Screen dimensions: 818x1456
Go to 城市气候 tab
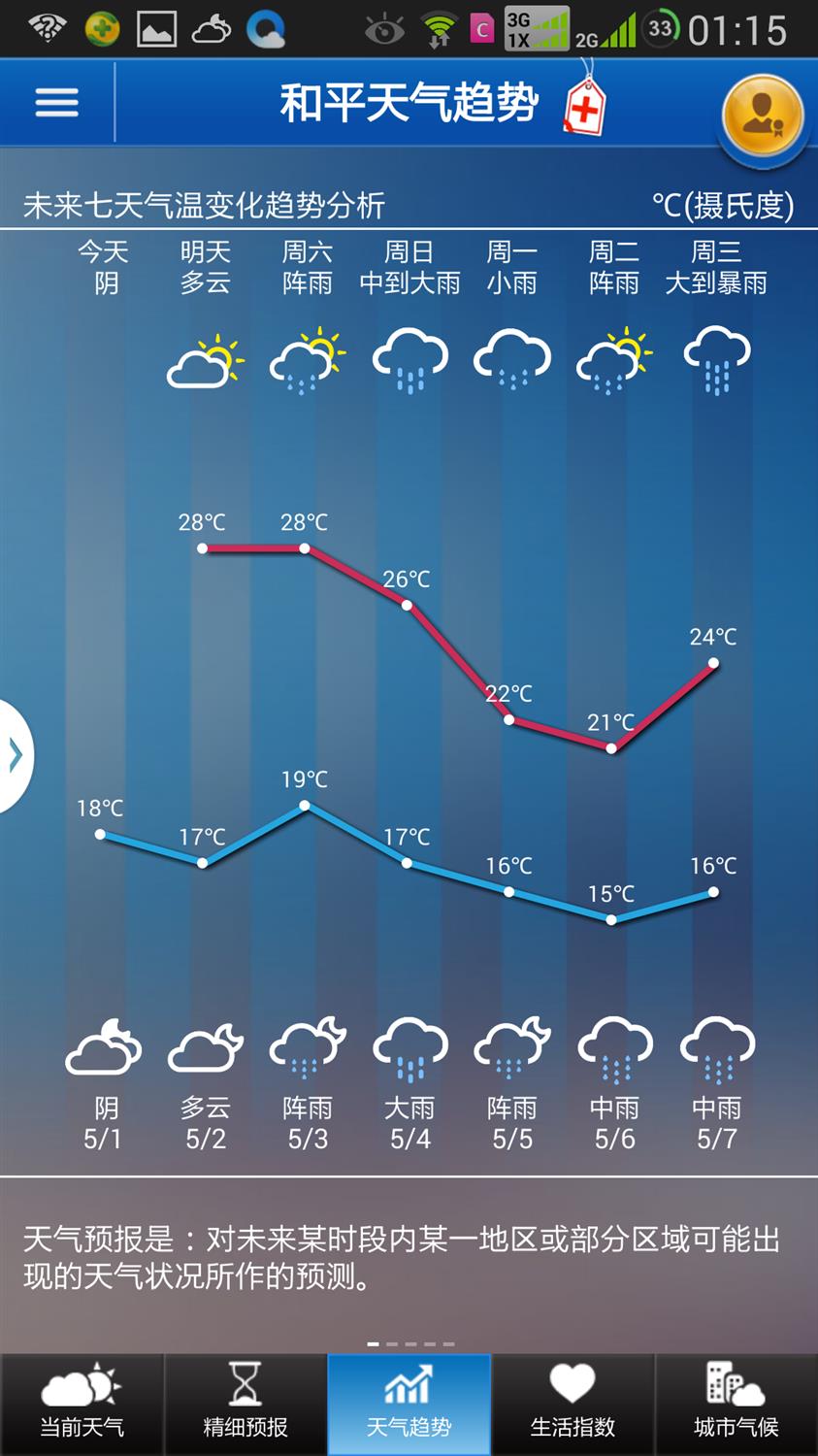736,1404
